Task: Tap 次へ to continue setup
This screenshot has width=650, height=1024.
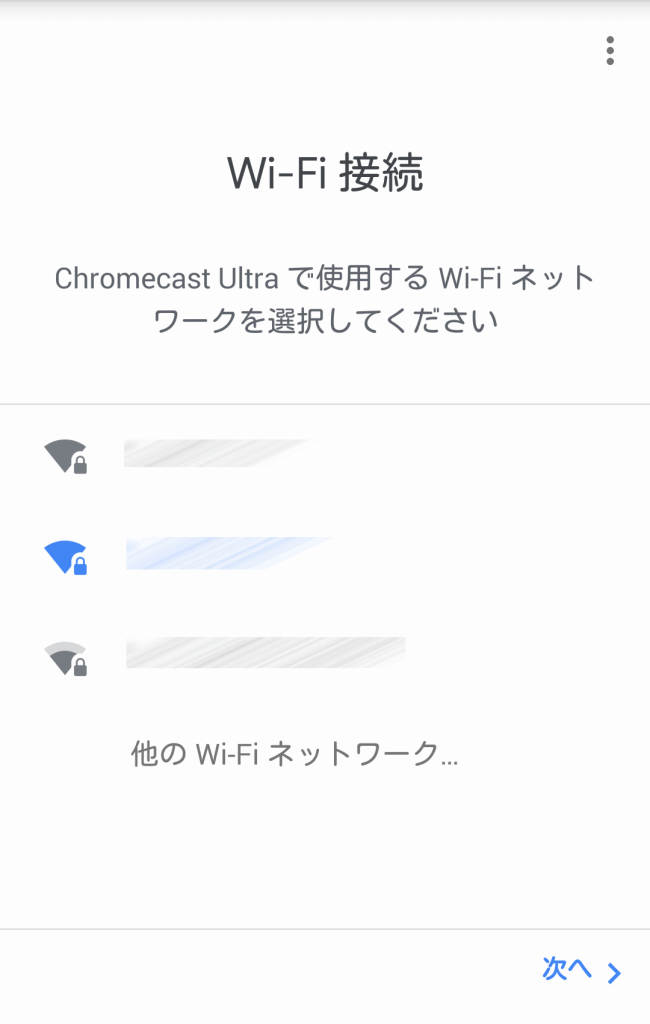Action: 581,969
